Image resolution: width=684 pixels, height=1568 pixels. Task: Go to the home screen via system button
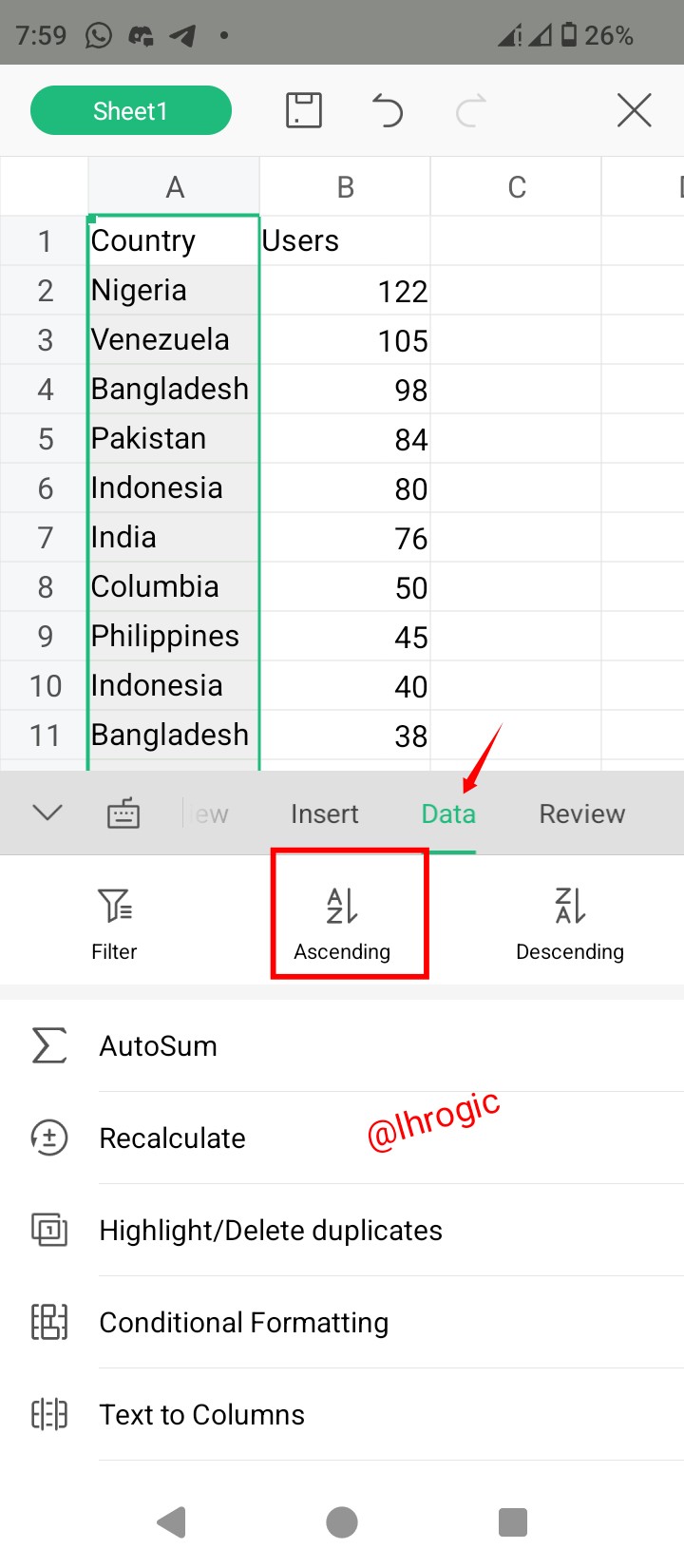coord(342,1521)
